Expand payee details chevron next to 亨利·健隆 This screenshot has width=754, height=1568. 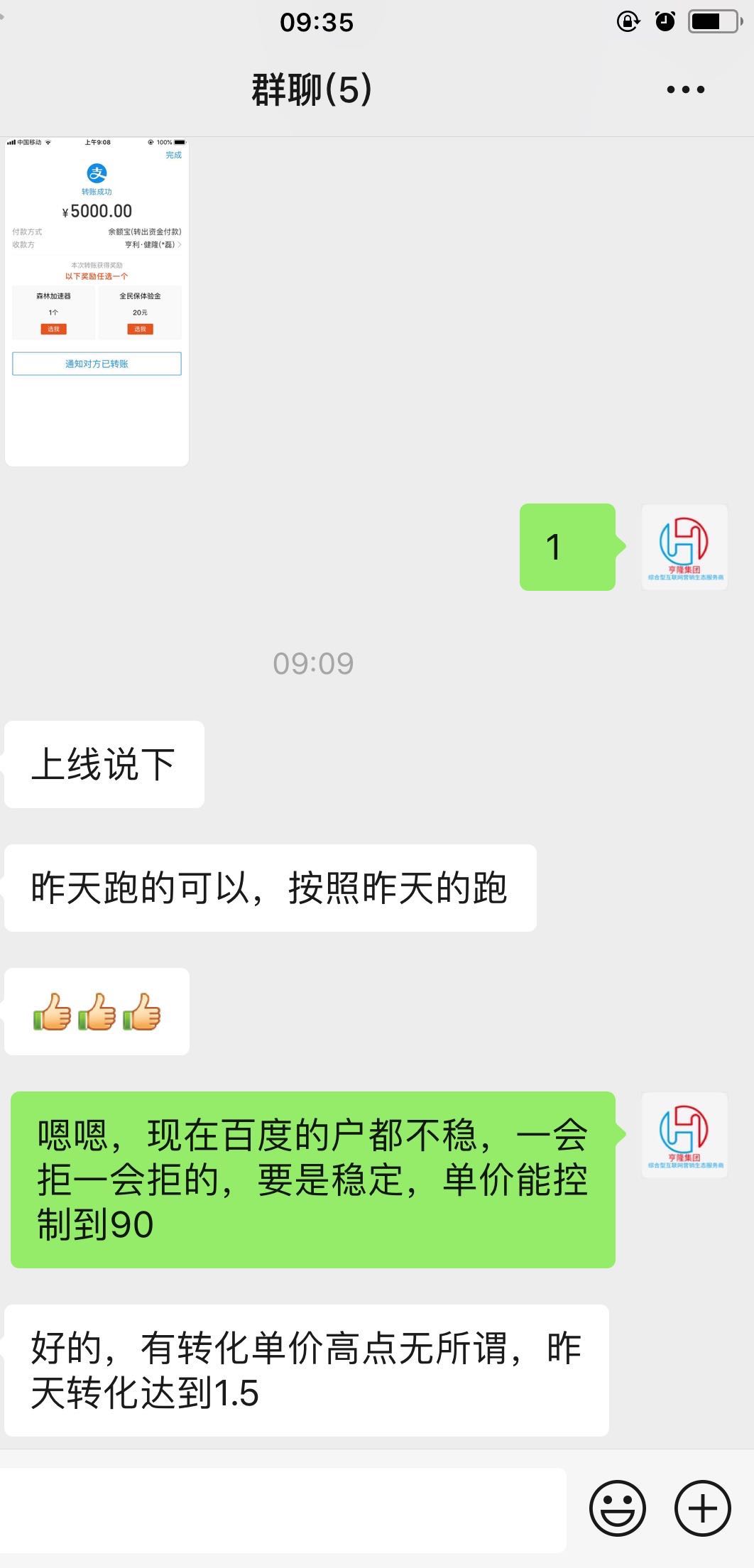pos(180,243)
